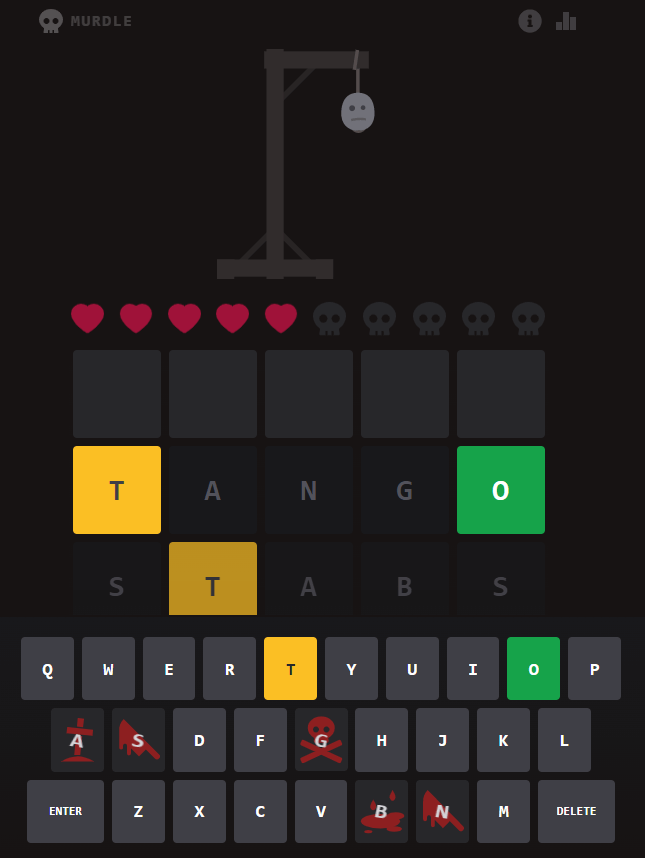Open the statistics bar chart icon
This screenshot has height=858, width=645.
pos(566,21)
